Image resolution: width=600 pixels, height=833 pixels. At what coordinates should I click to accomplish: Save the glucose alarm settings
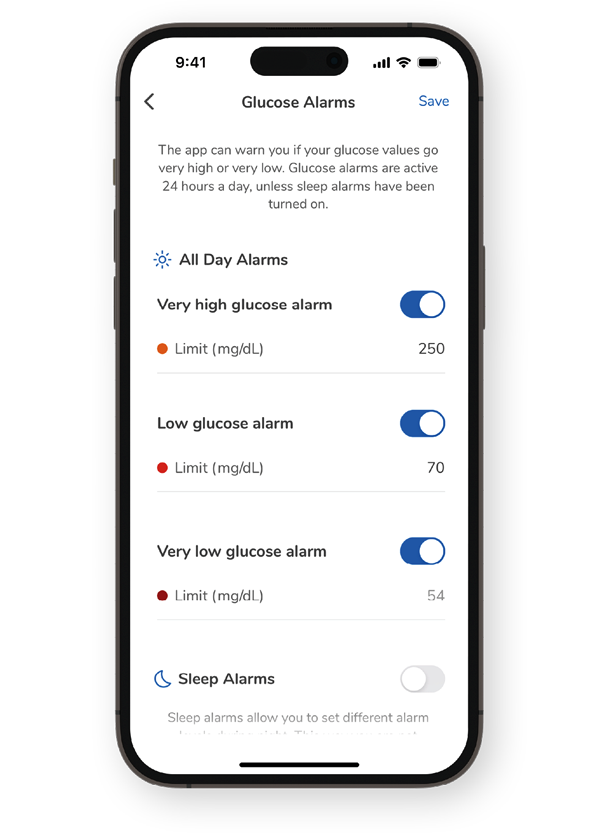coord(433,101)
